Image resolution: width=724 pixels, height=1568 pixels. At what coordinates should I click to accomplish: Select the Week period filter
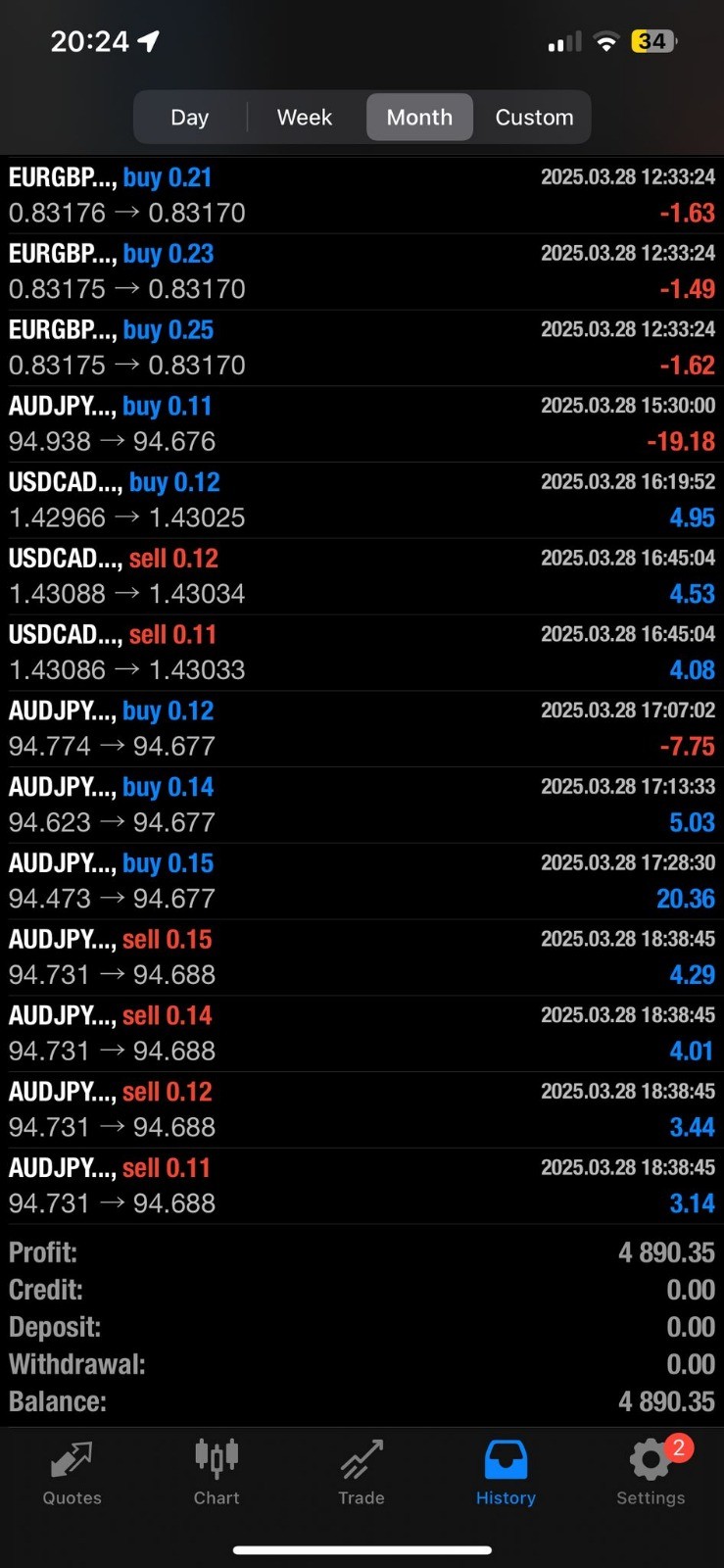(305, 118)
